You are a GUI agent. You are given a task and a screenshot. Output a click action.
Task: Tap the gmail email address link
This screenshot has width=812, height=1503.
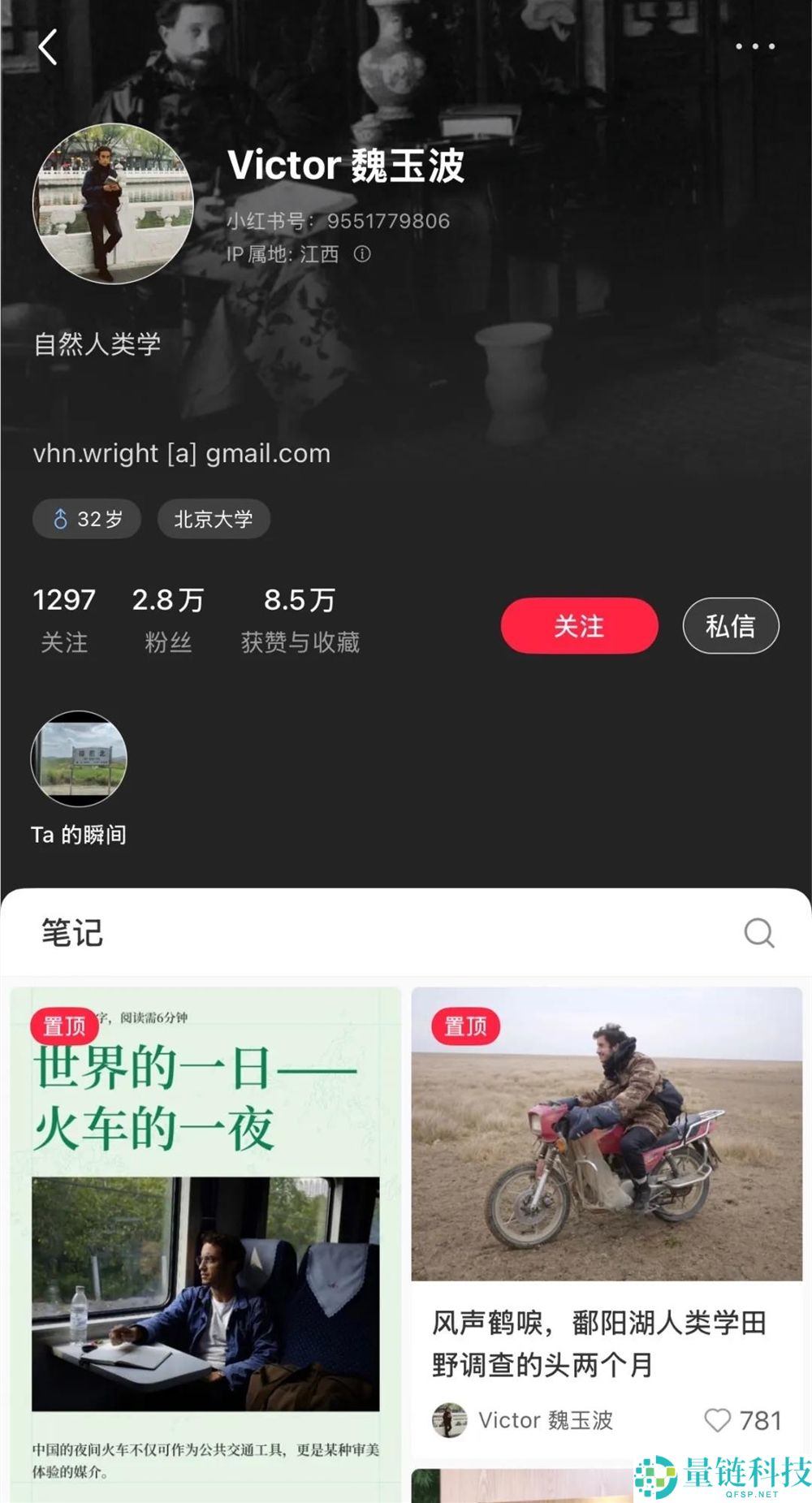coord(179,453)
